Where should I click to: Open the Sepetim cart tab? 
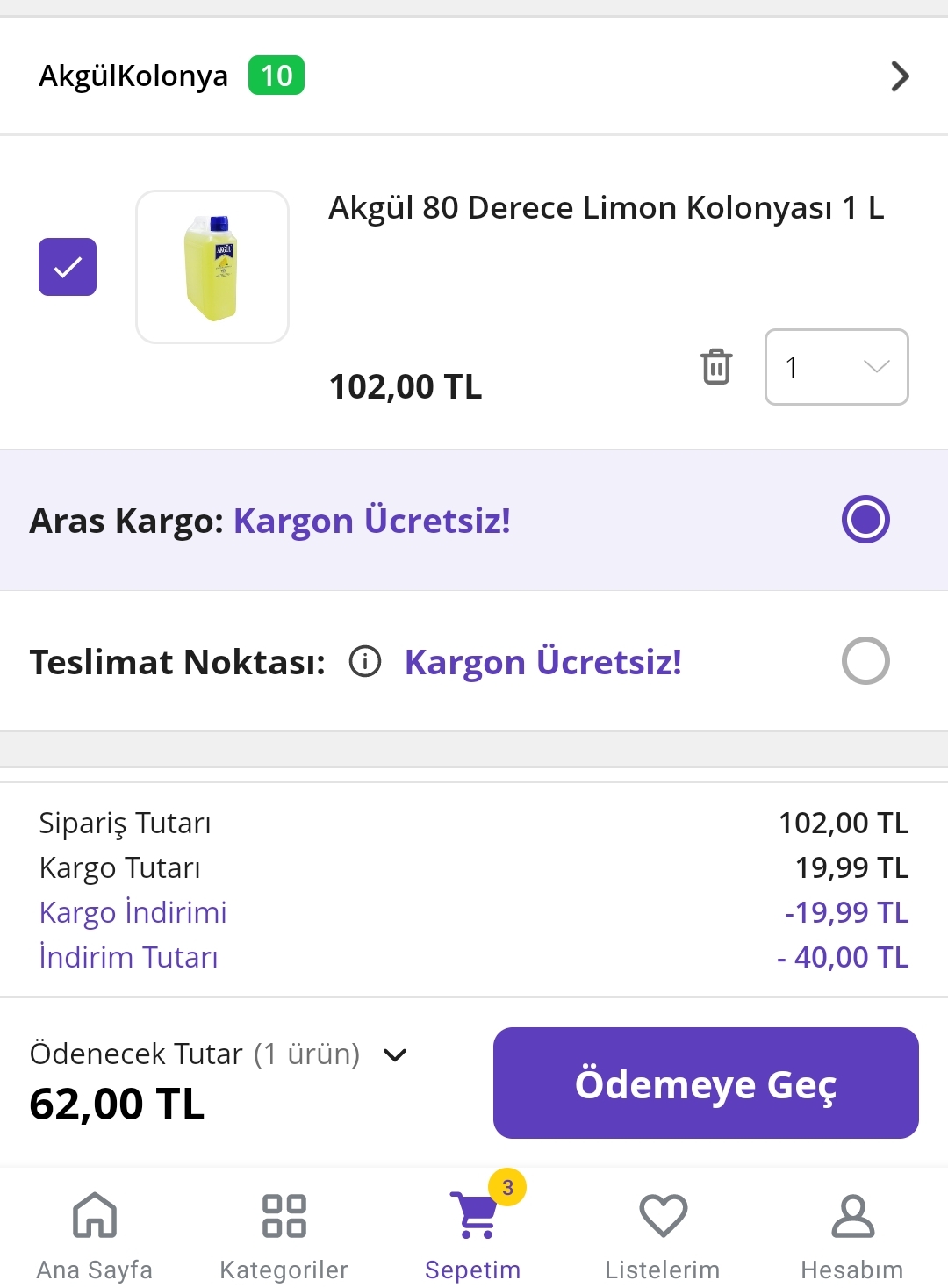(x=474, y=1234)
